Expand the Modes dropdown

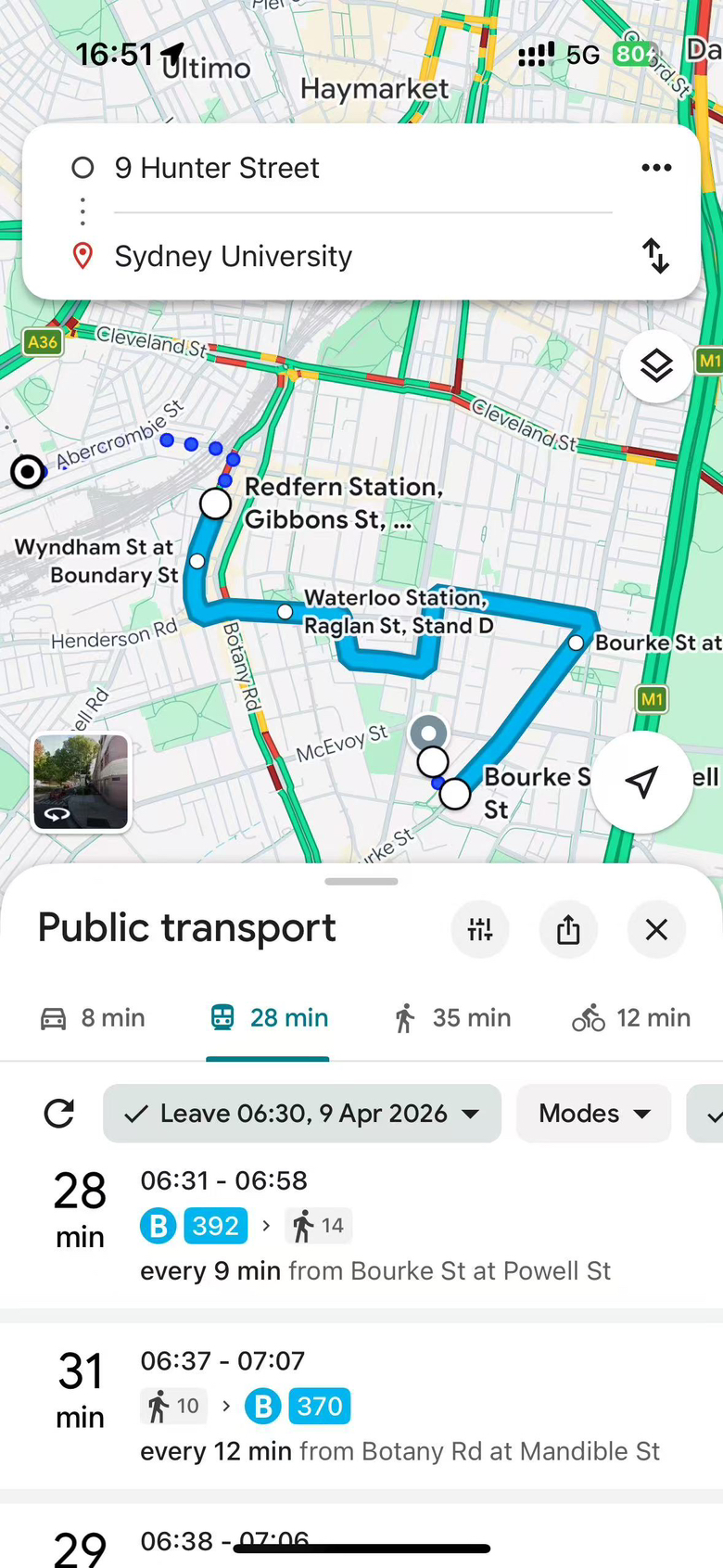[593, 1114]
